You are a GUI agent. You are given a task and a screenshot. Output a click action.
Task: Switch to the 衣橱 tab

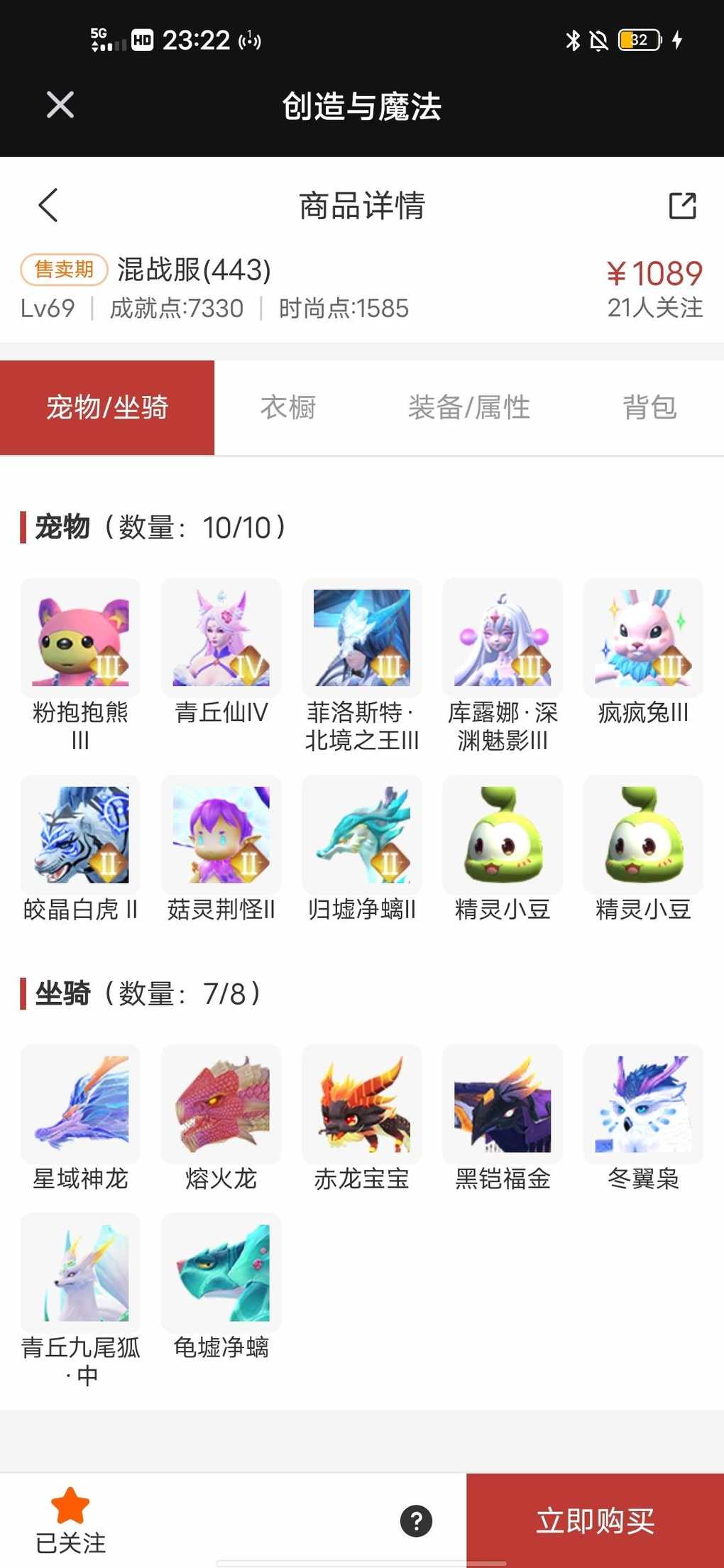click(x=287, y=407)
